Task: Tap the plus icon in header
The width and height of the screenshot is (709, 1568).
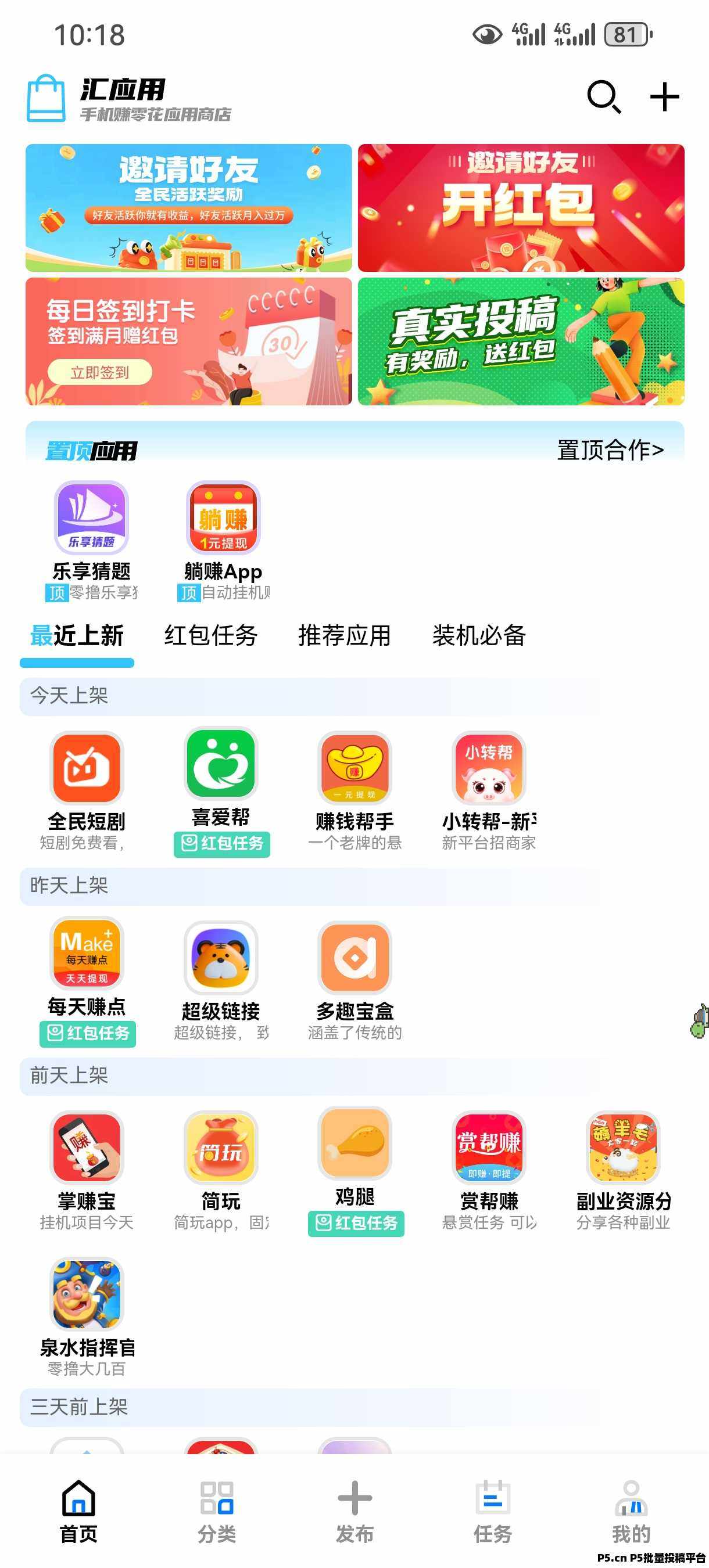Action: pyautogui.click(x=664, y=97)
